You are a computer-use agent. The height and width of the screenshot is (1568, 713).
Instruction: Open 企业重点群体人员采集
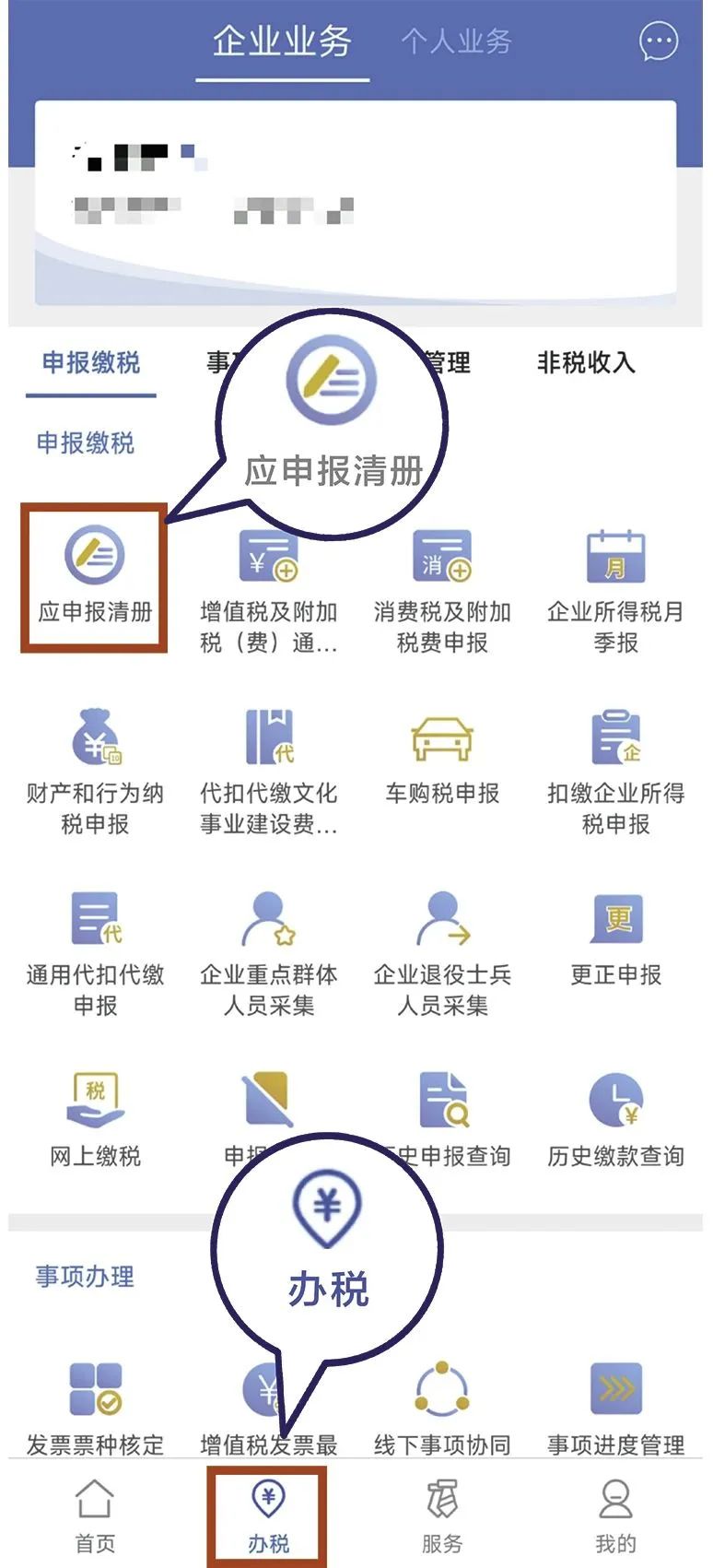(269, 954)
